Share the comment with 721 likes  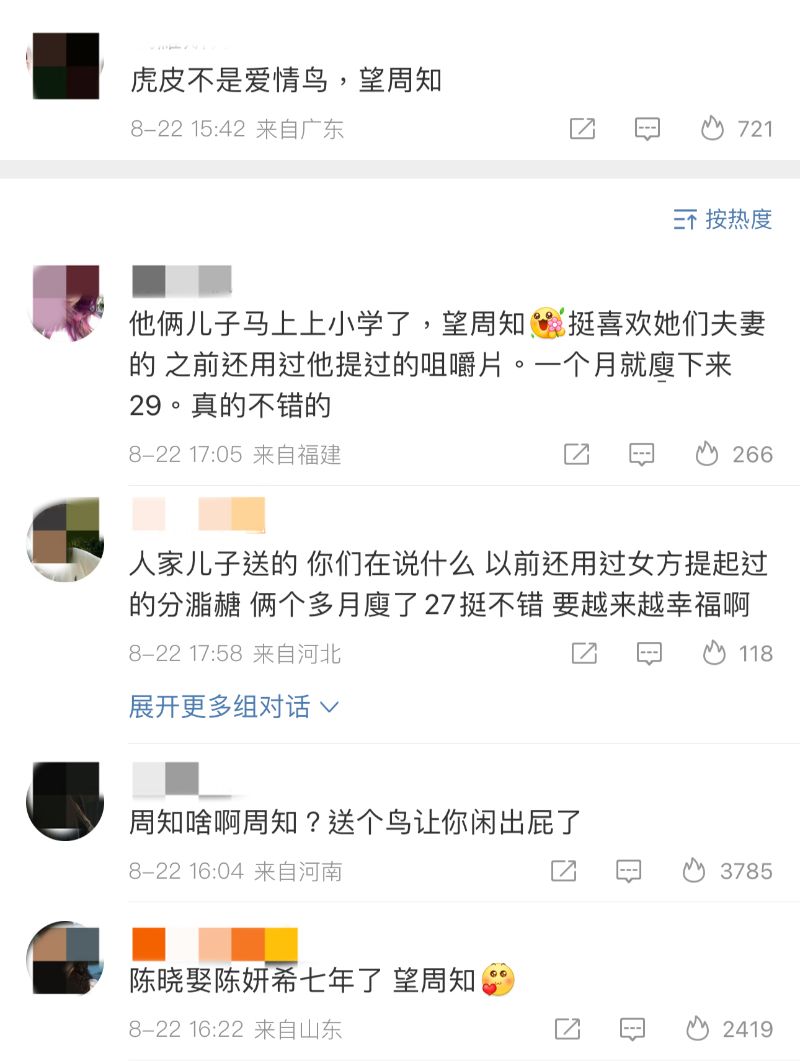(x=582, y=129)
